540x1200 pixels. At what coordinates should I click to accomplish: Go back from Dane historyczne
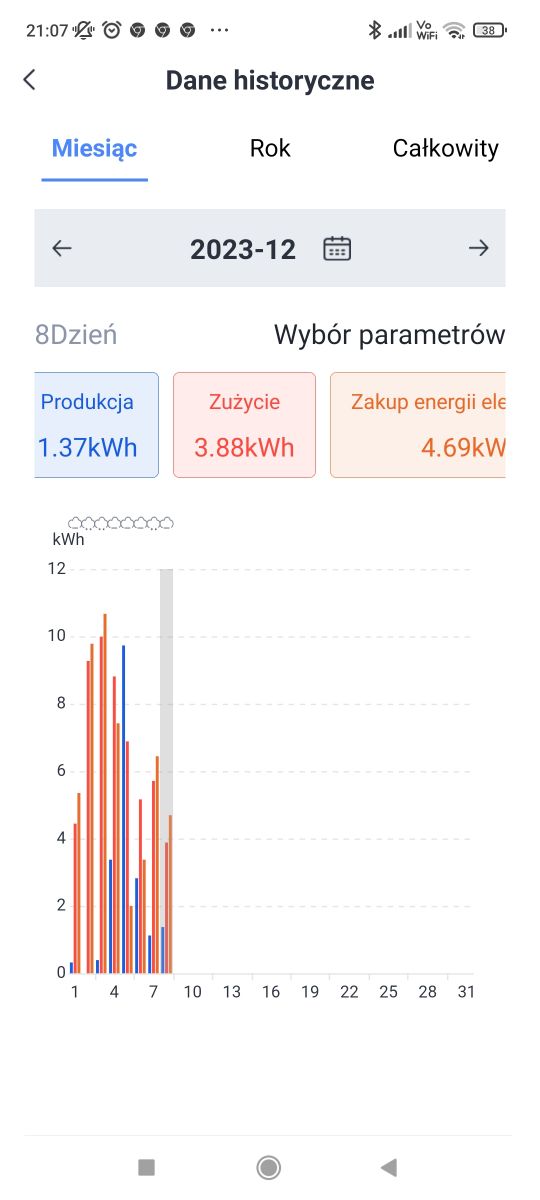tap(29, 81)
